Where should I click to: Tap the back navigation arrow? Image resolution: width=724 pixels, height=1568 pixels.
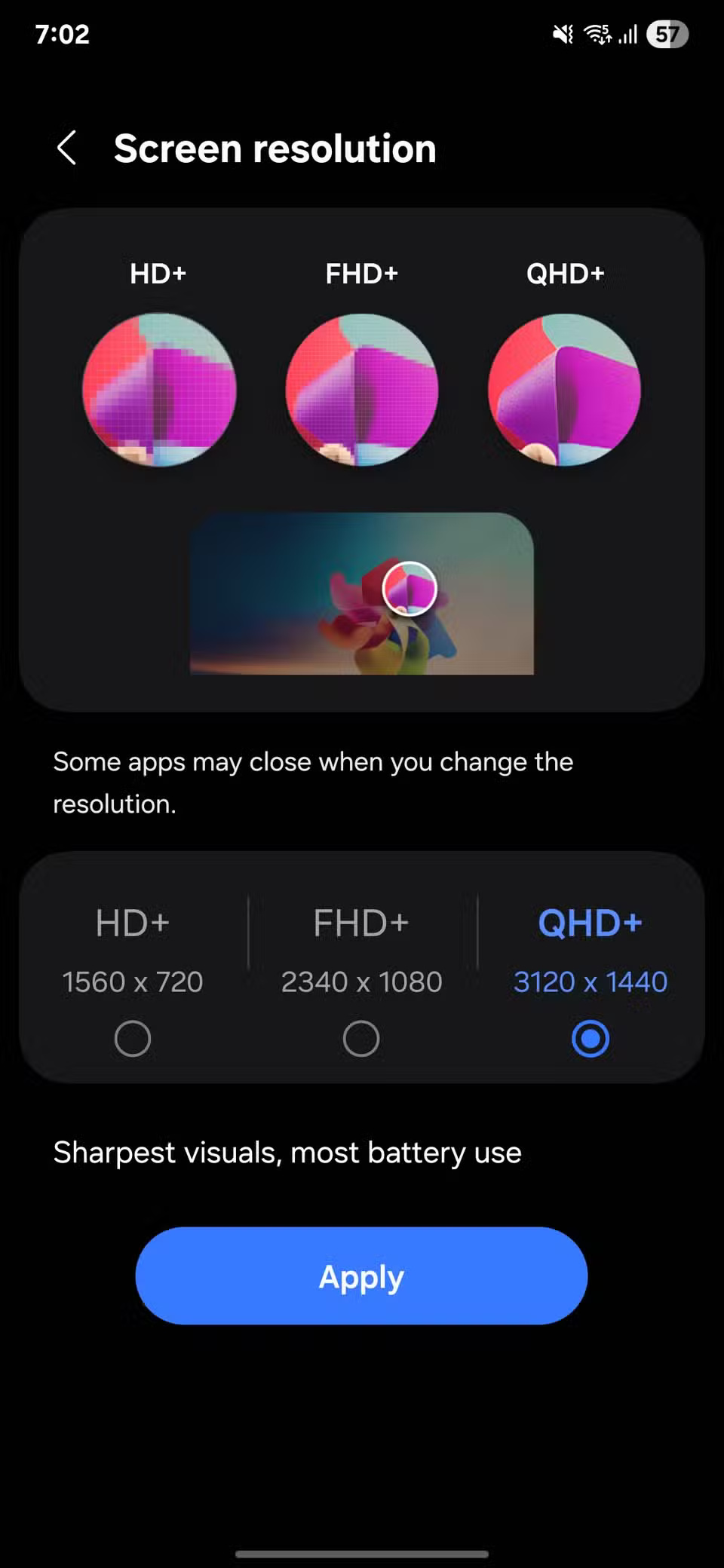tap(67, 148)
